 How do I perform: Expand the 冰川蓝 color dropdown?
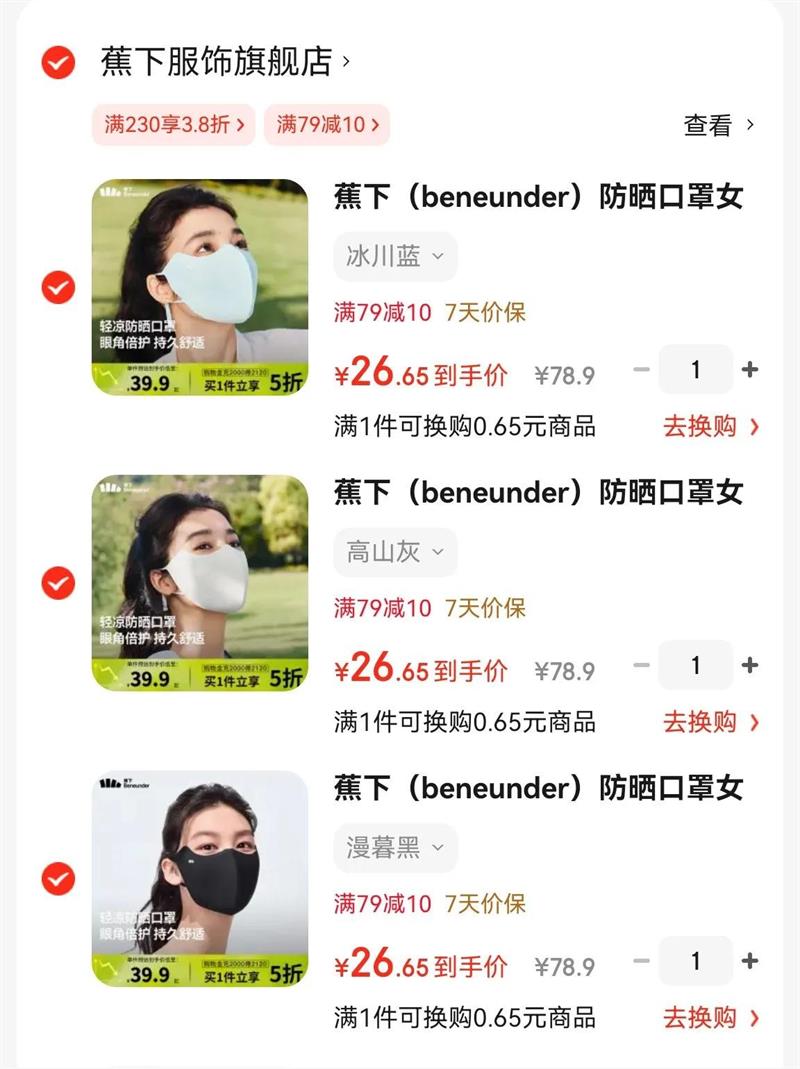(395, 257)
